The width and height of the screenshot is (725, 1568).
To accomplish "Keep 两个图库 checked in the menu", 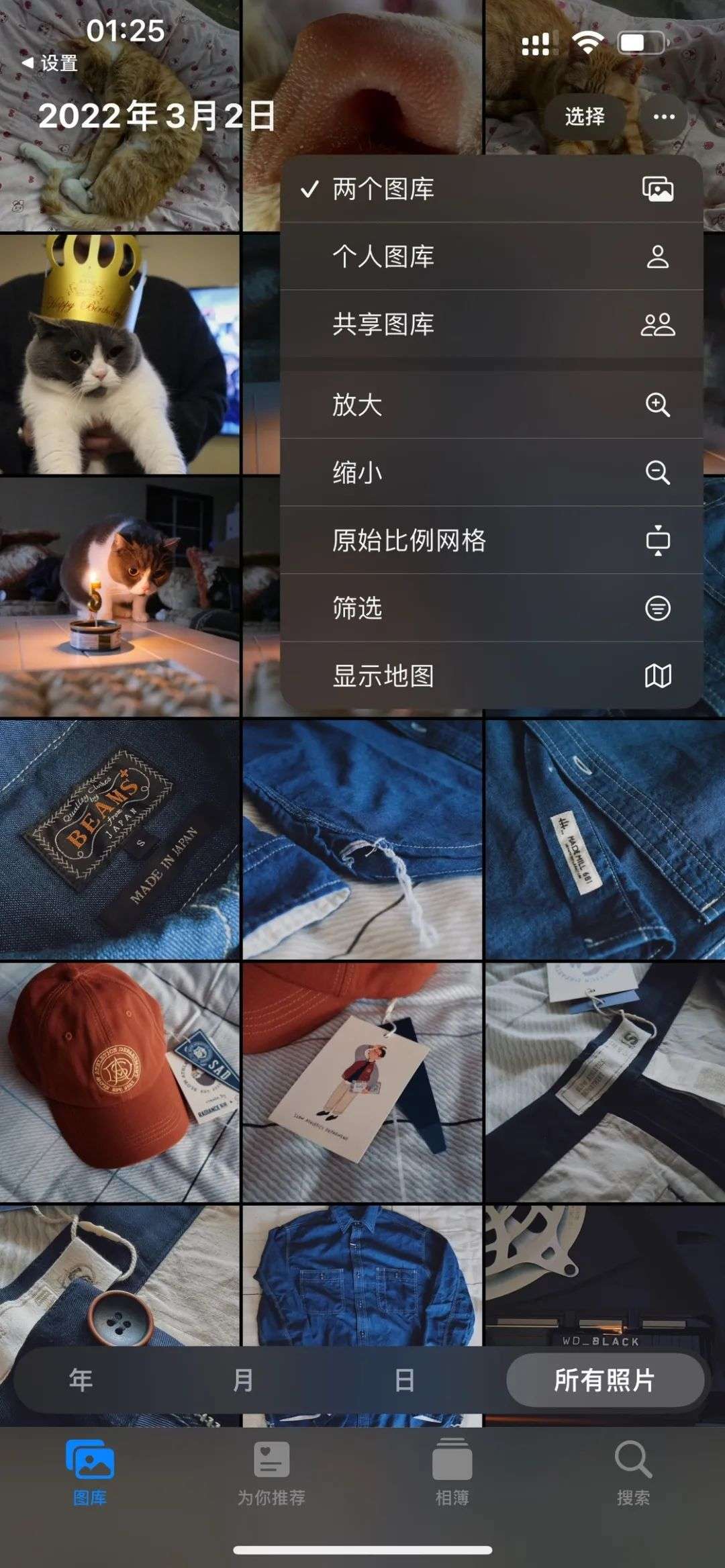I will pyautogui.click(x=383, y=189).
